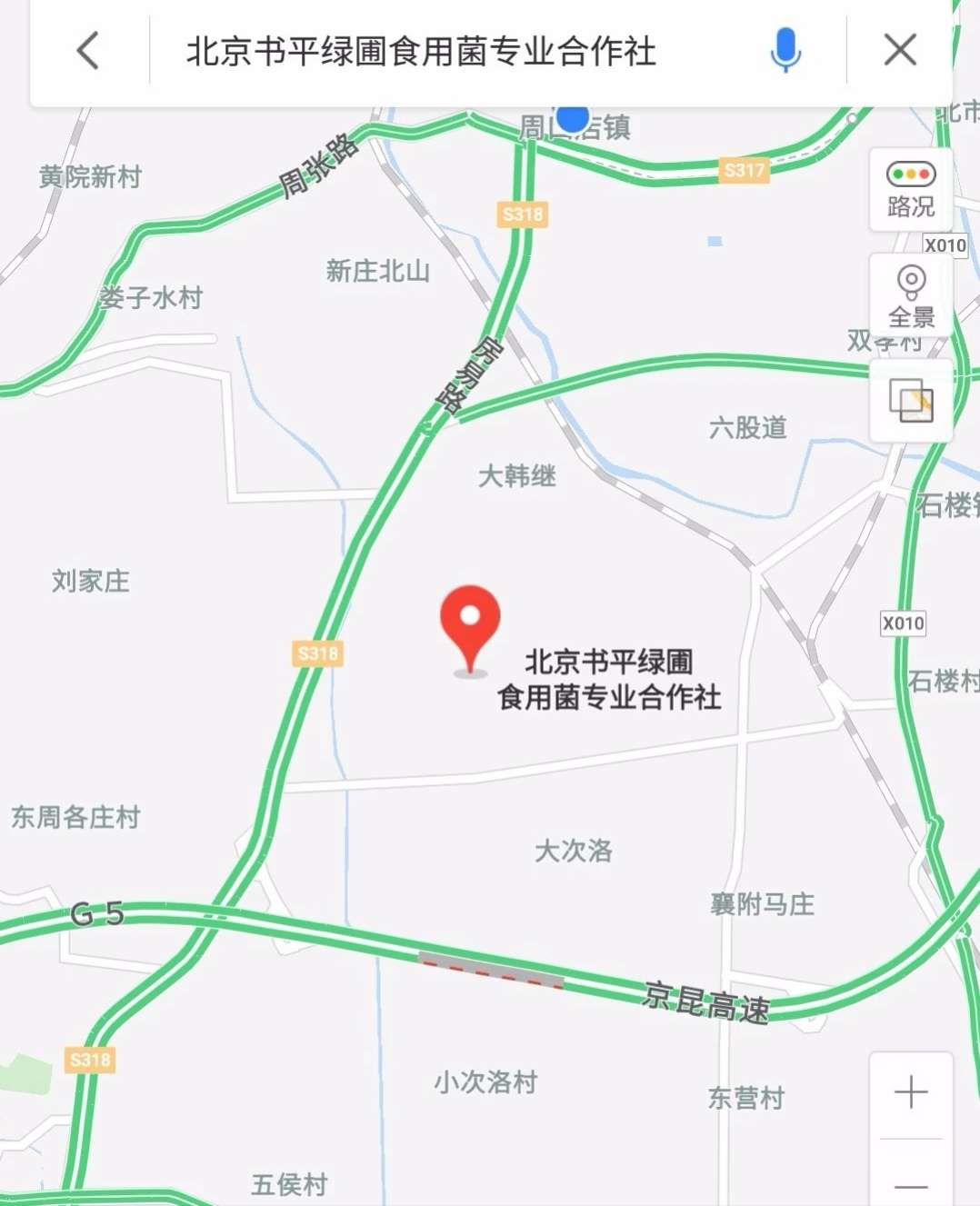Zoom in with the plus button
Image resolution: width=980 pixels, height=1206 pixels.
pyautogui.click(x=911, y=1092)
